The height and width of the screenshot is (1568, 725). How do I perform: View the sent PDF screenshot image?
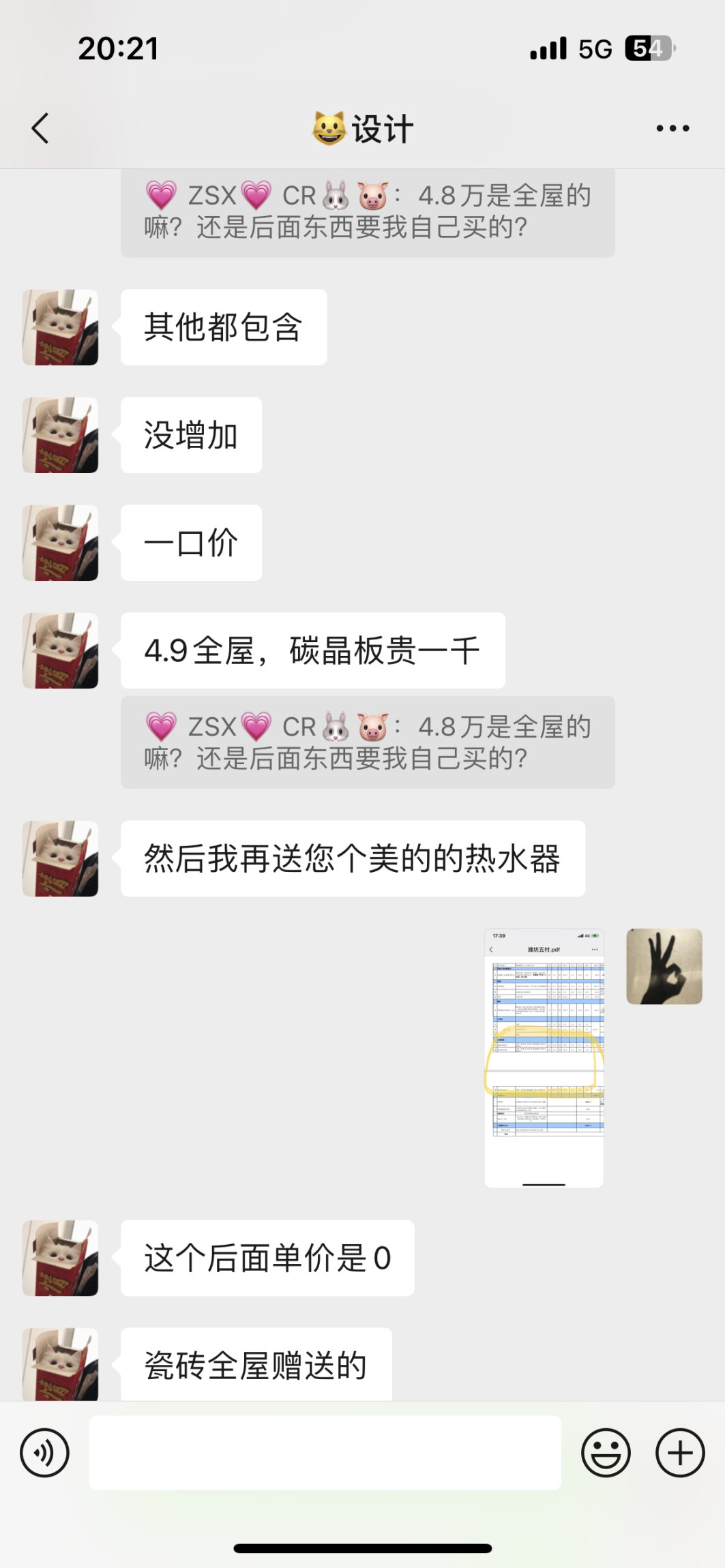coord(544,1057)
